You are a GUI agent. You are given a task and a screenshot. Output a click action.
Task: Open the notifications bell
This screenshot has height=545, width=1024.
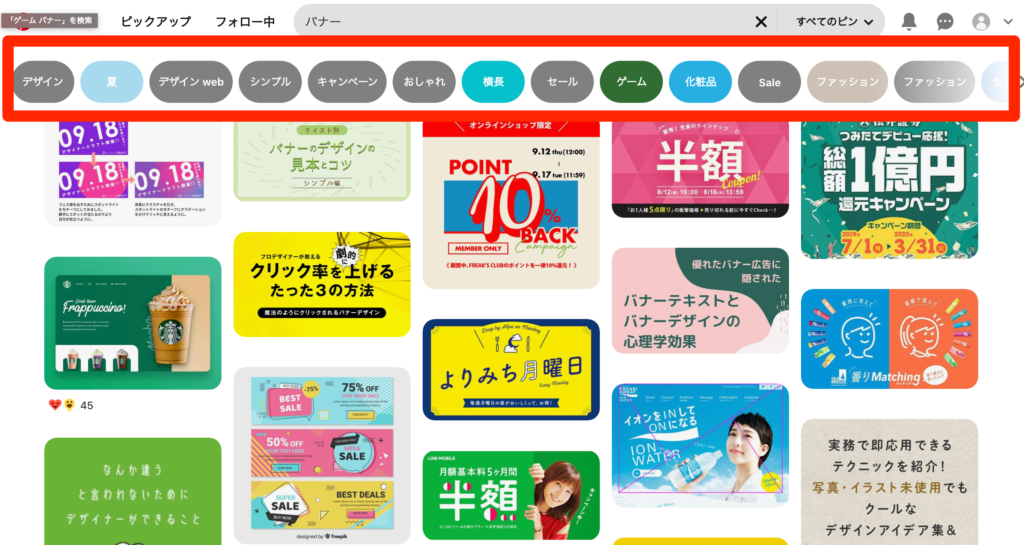(x=909, y=21)
